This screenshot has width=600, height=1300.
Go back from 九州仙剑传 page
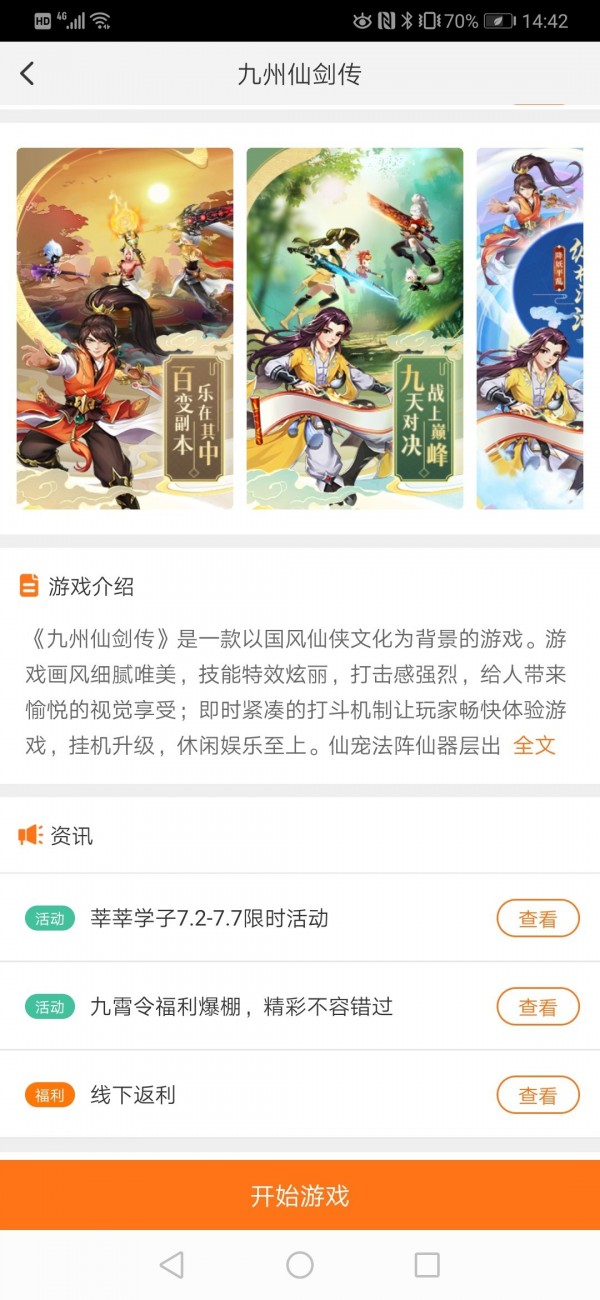pyautogui.click(x=27, y=73)
